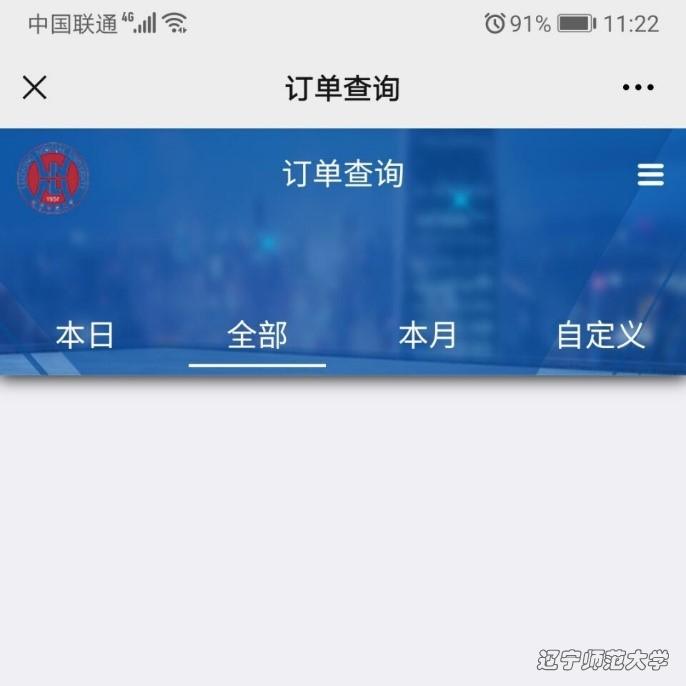Open the 自定义 date filter tab
This screenshot has height=686, width=686.
point(600,336)
